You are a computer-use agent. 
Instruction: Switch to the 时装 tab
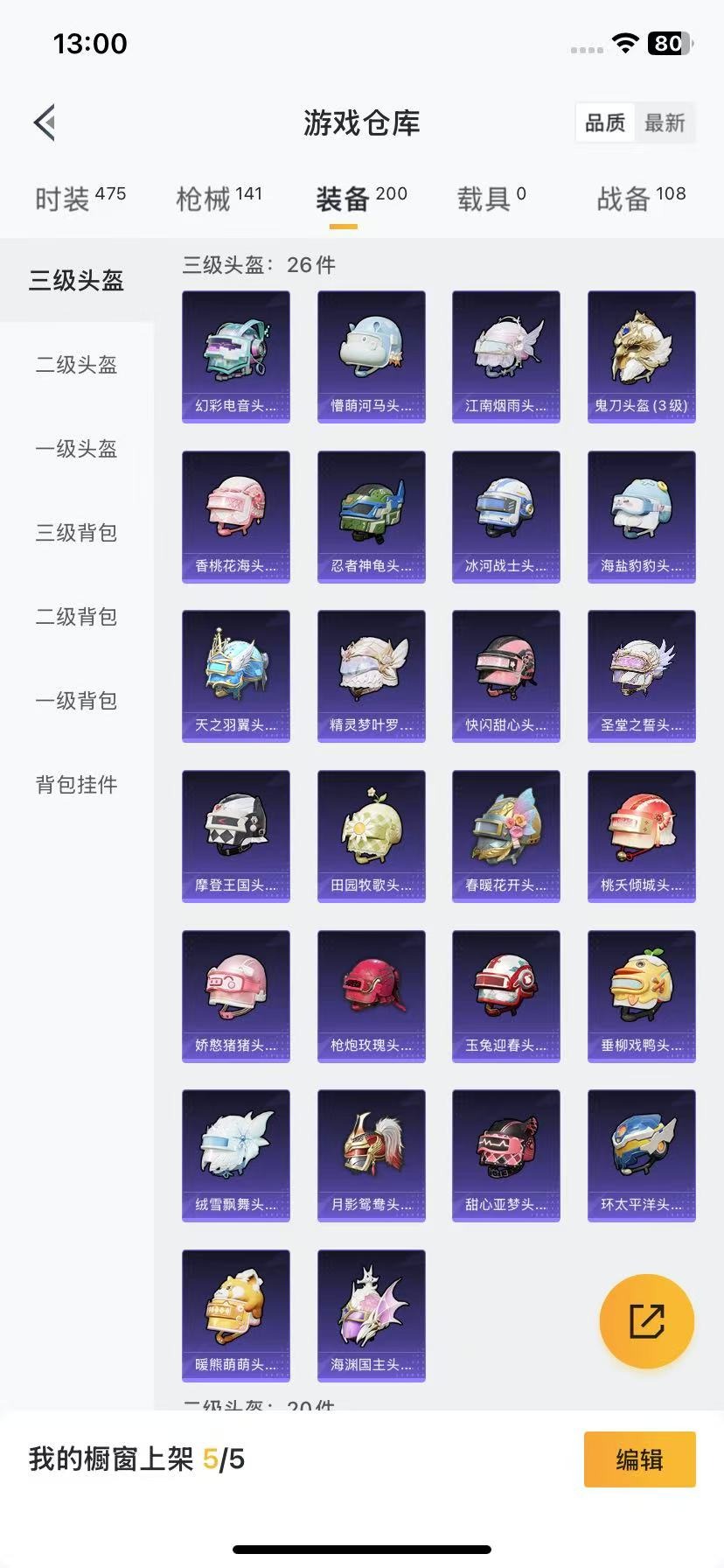(x=80, y=199)
